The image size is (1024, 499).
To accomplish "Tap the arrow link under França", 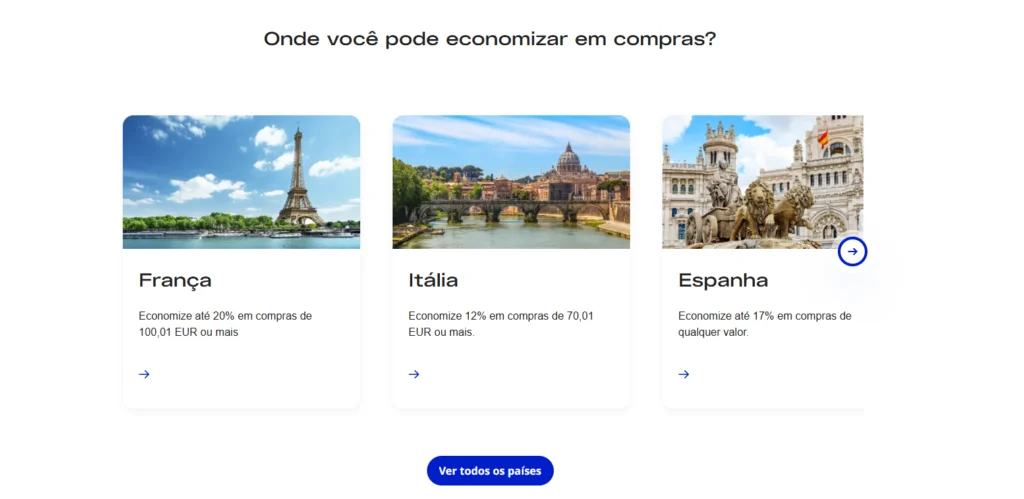I will point(144,374).
